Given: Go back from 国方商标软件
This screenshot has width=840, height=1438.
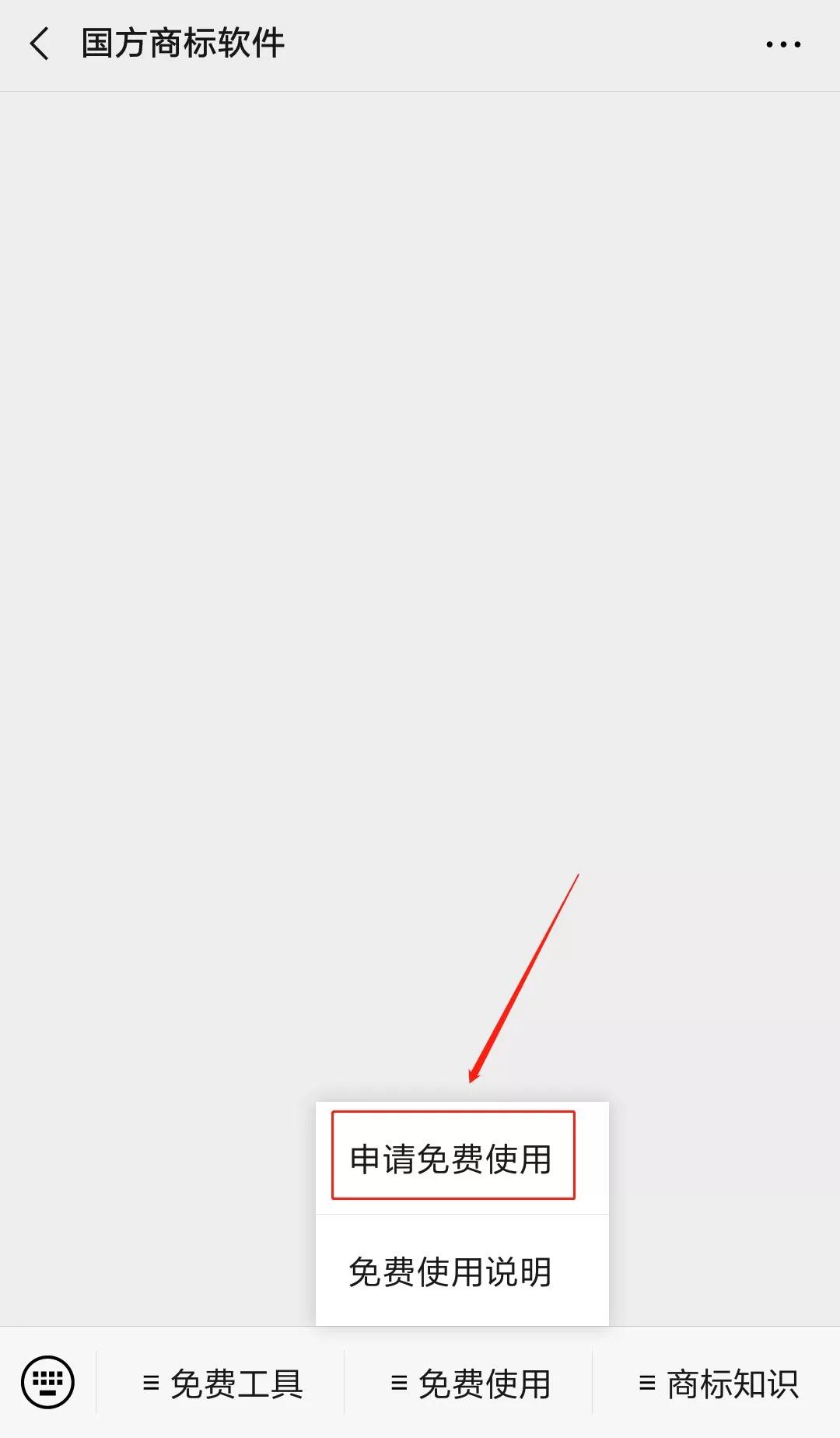Looking at the screenshot, I should pyautogui.click(x=40, y=44).
